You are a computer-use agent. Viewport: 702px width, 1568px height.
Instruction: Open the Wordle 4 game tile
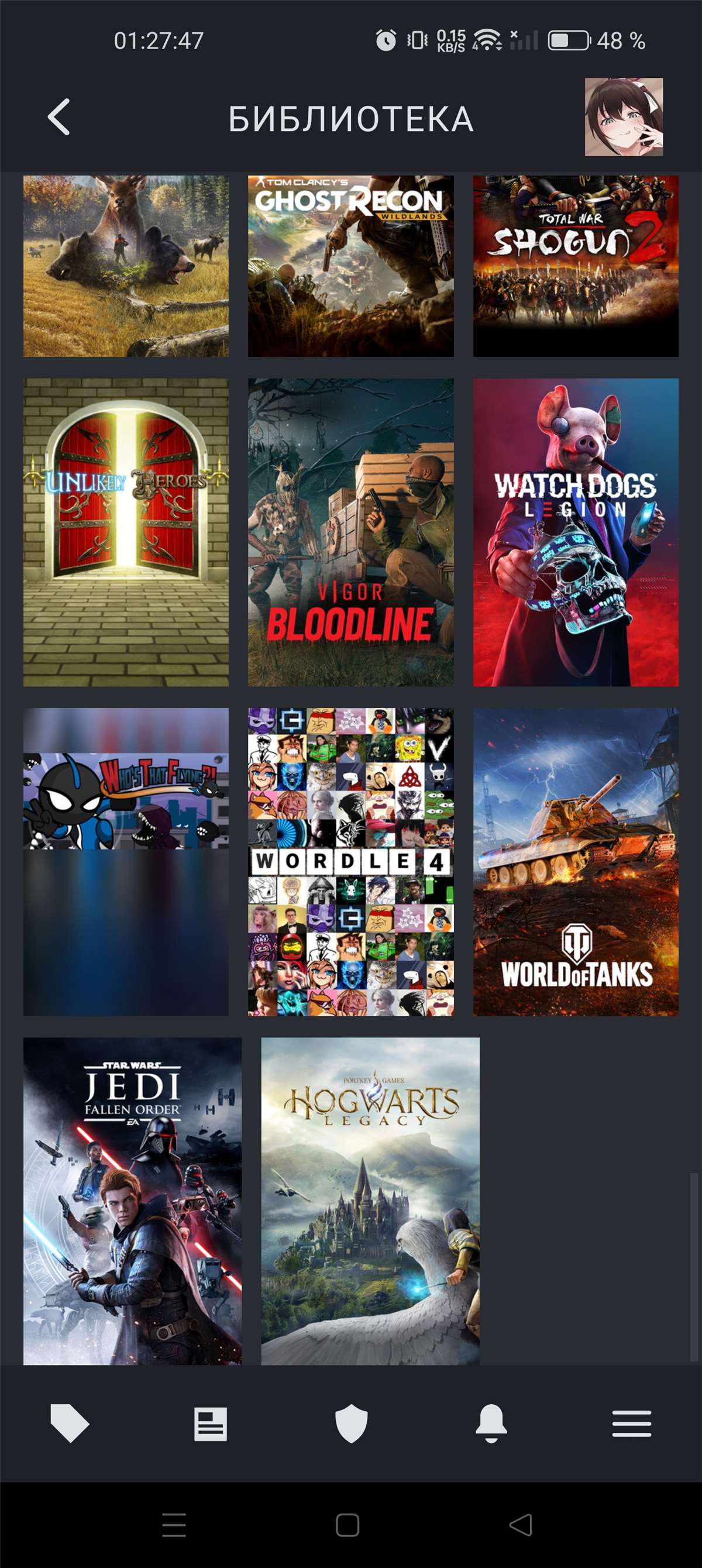pyautogui.click(x=350, y=861)
